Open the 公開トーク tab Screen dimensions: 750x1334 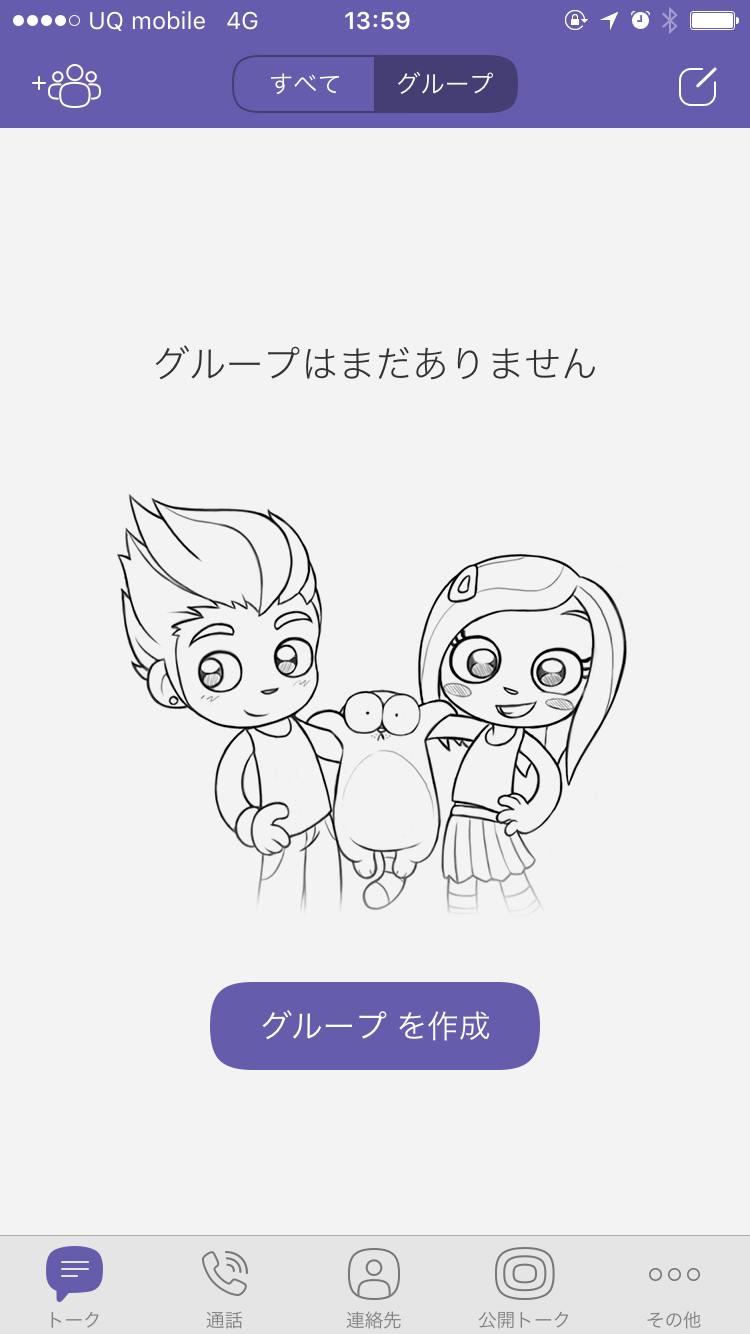tap(524, 1286)
